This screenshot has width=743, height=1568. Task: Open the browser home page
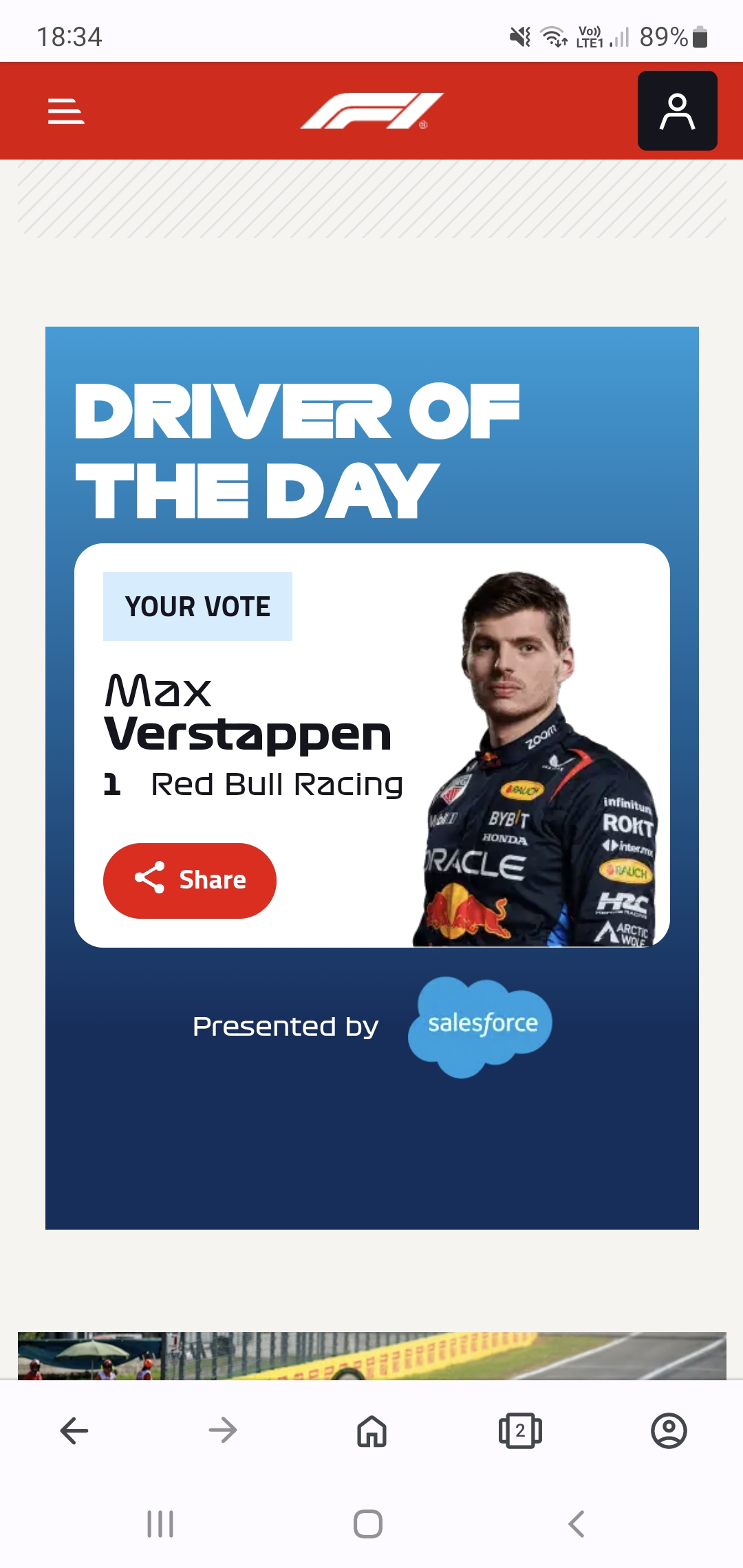click(x=371, y=1431)
